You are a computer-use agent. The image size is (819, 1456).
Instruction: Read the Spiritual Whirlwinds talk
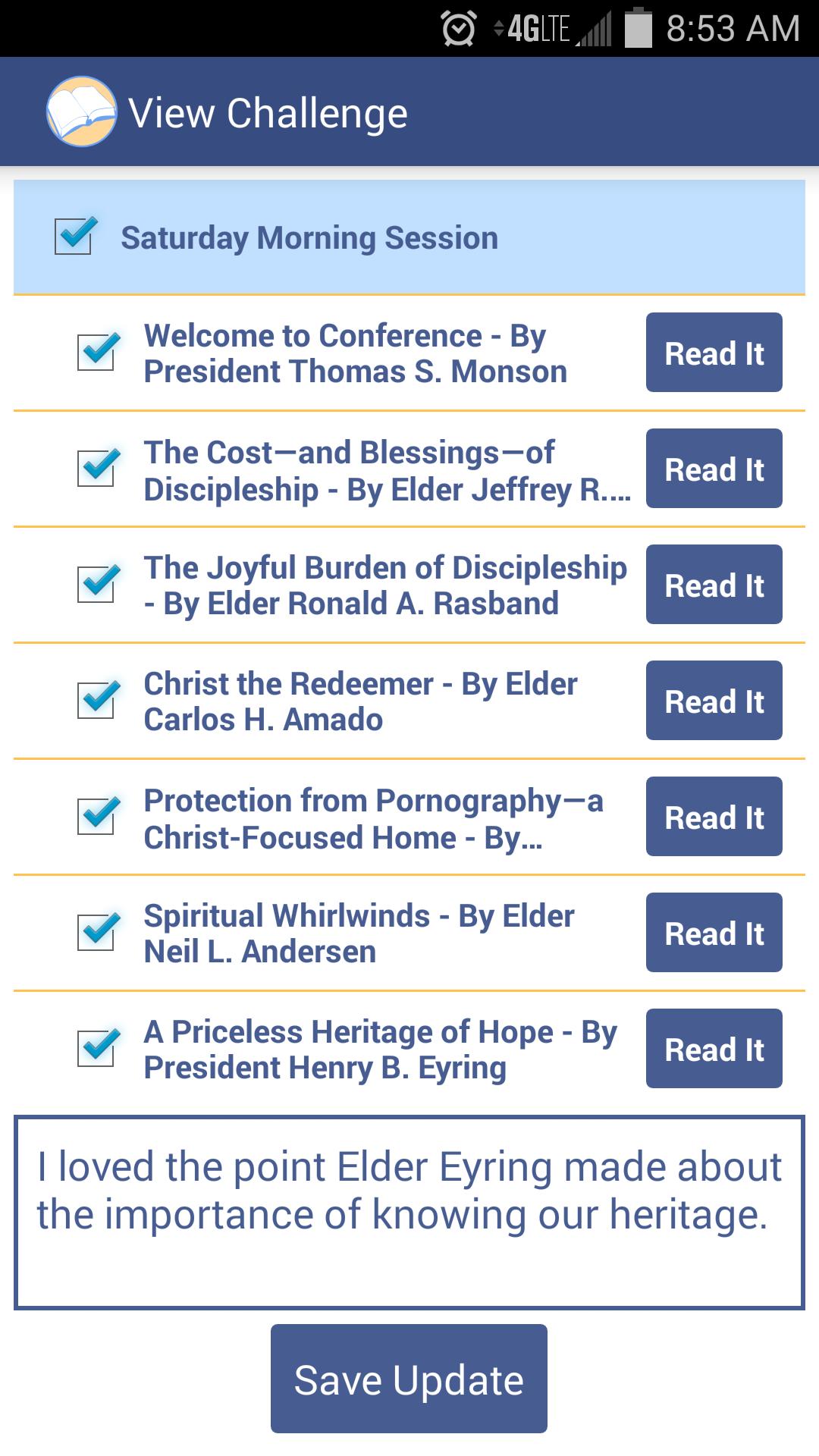click(x=713, y=933)
